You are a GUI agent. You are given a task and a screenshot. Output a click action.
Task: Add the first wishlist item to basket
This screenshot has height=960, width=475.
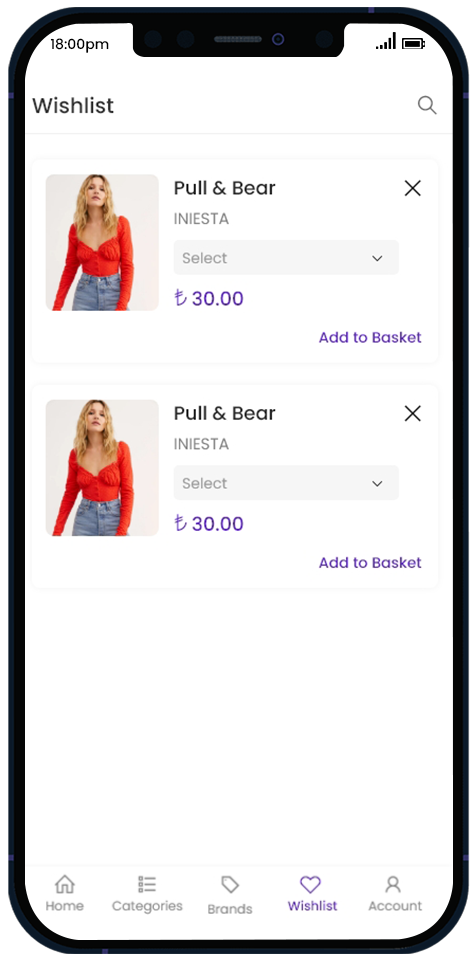(370, 337)
